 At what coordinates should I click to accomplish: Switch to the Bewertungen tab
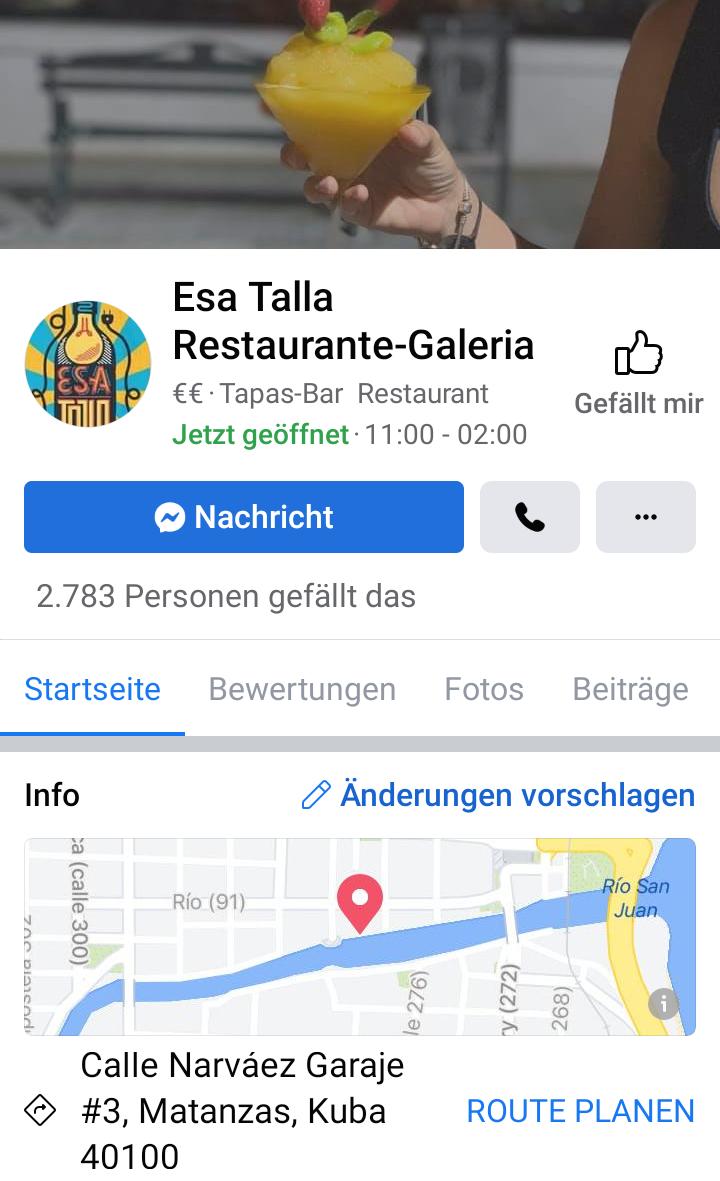[302, 689]
